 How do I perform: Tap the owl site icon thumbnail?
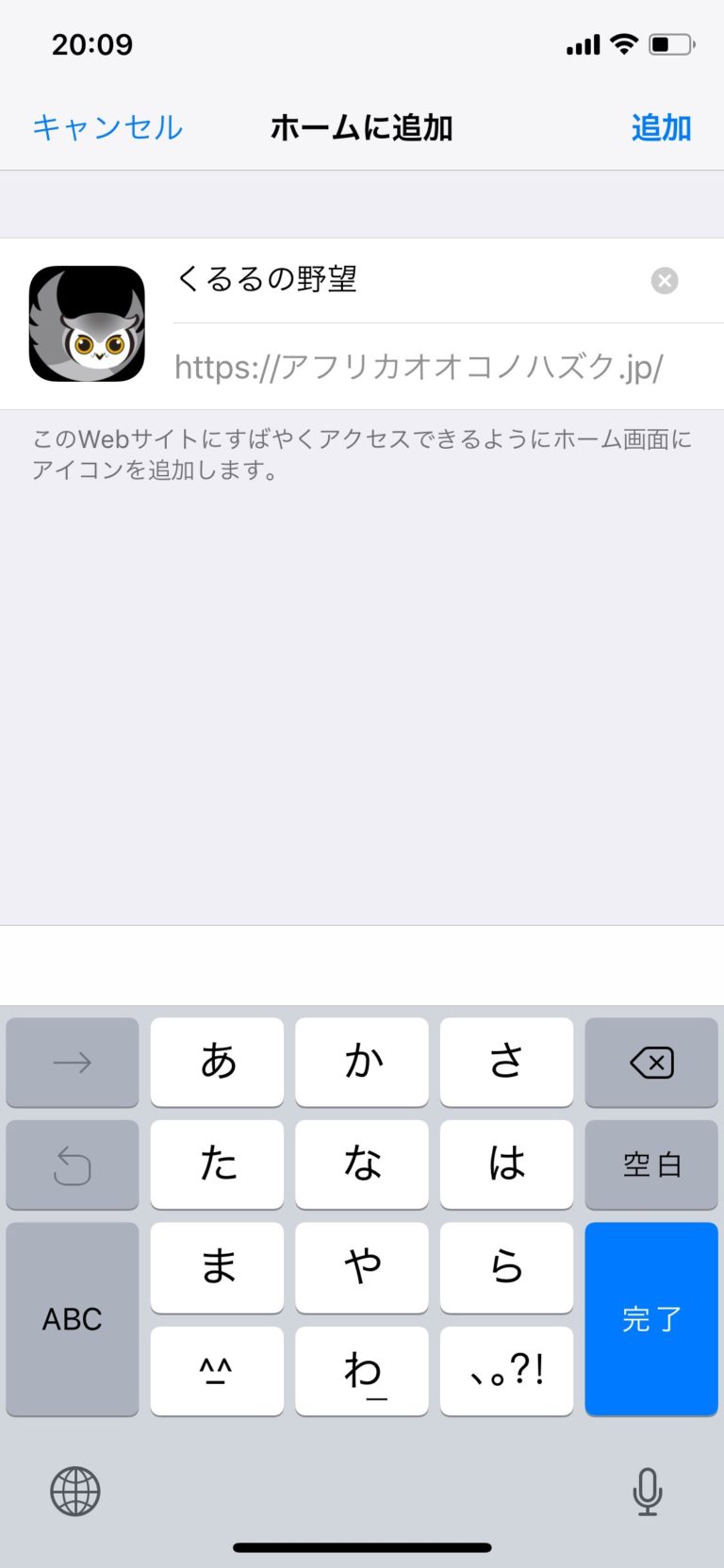(x=88, y=322)
